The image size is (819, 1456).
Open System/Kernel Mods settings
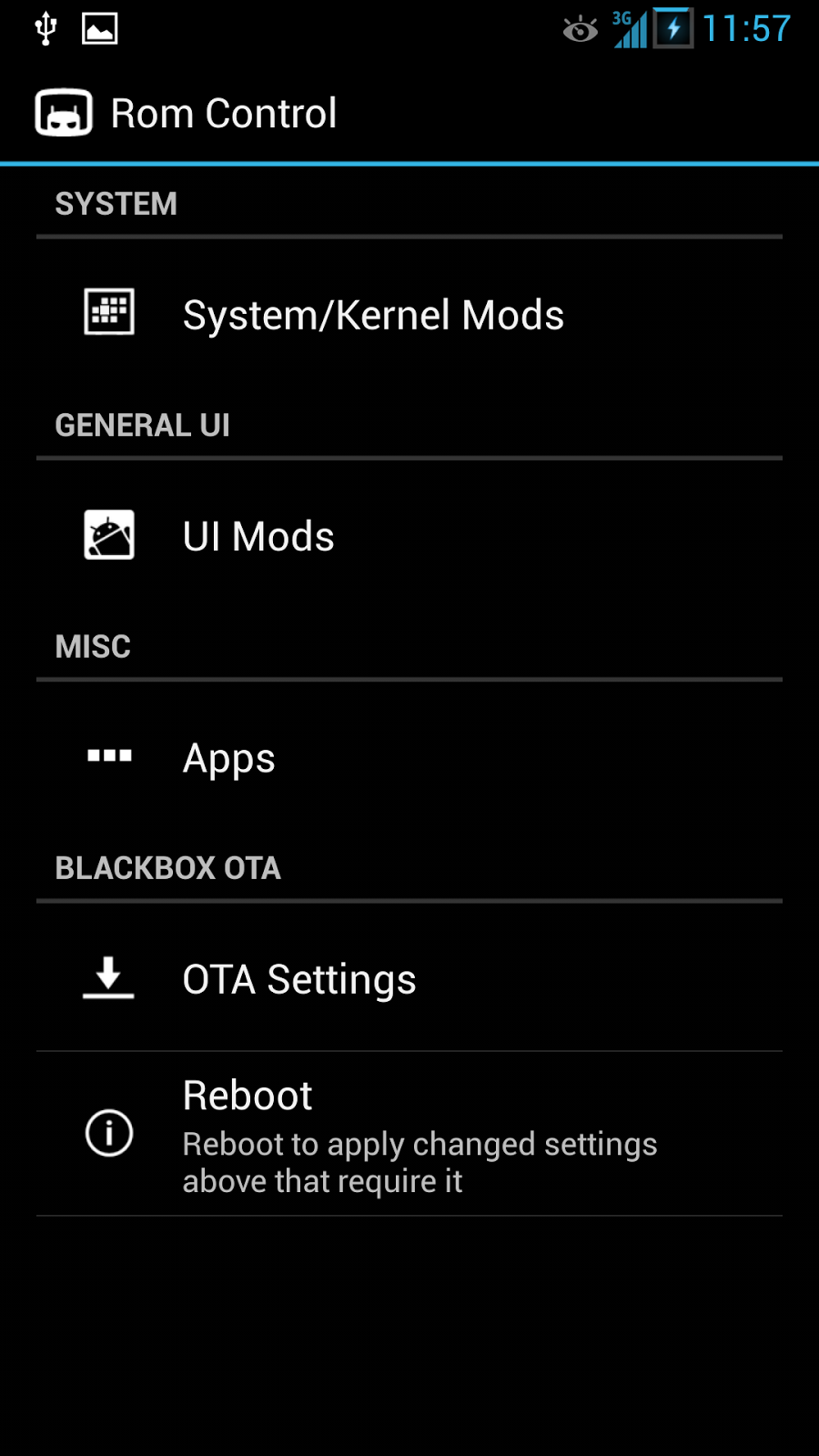click(x=373, y=315)
